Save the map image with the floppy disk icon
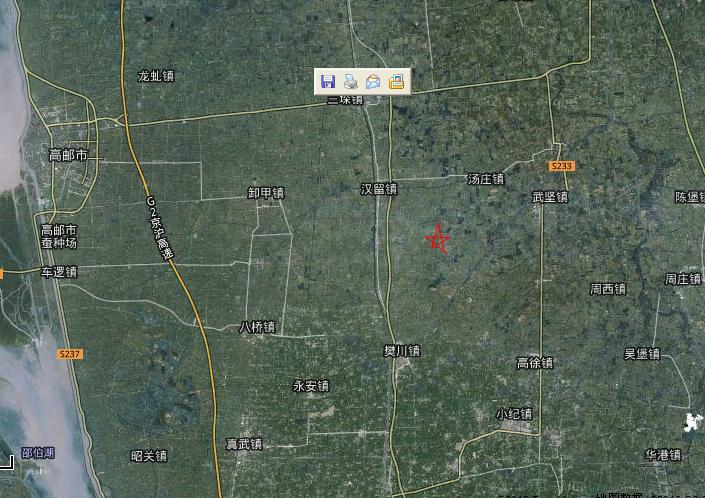 (328, 82)
